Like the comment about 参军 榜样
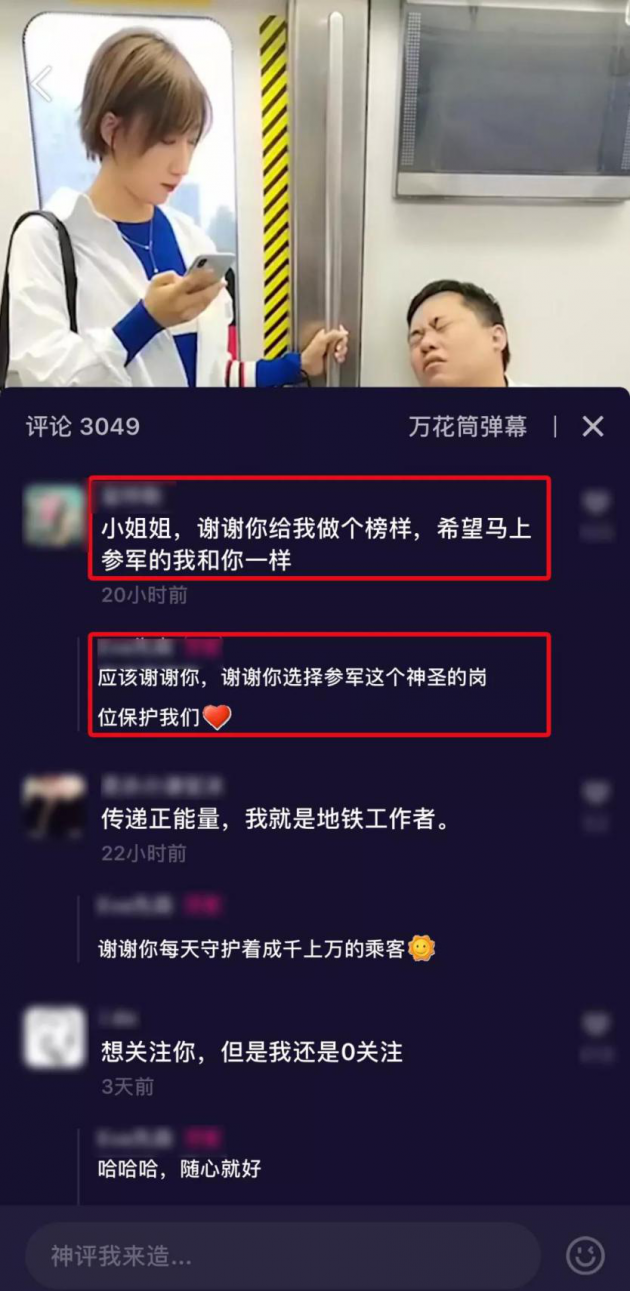 [x=596, y=504]
